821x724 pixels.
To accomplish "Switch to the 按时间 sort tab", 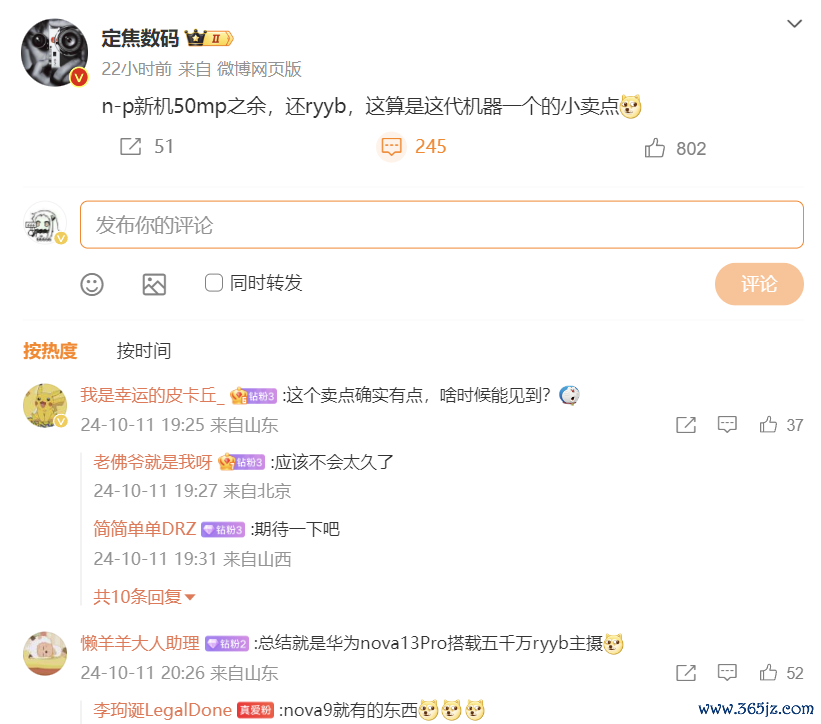I will coord(144,351).
